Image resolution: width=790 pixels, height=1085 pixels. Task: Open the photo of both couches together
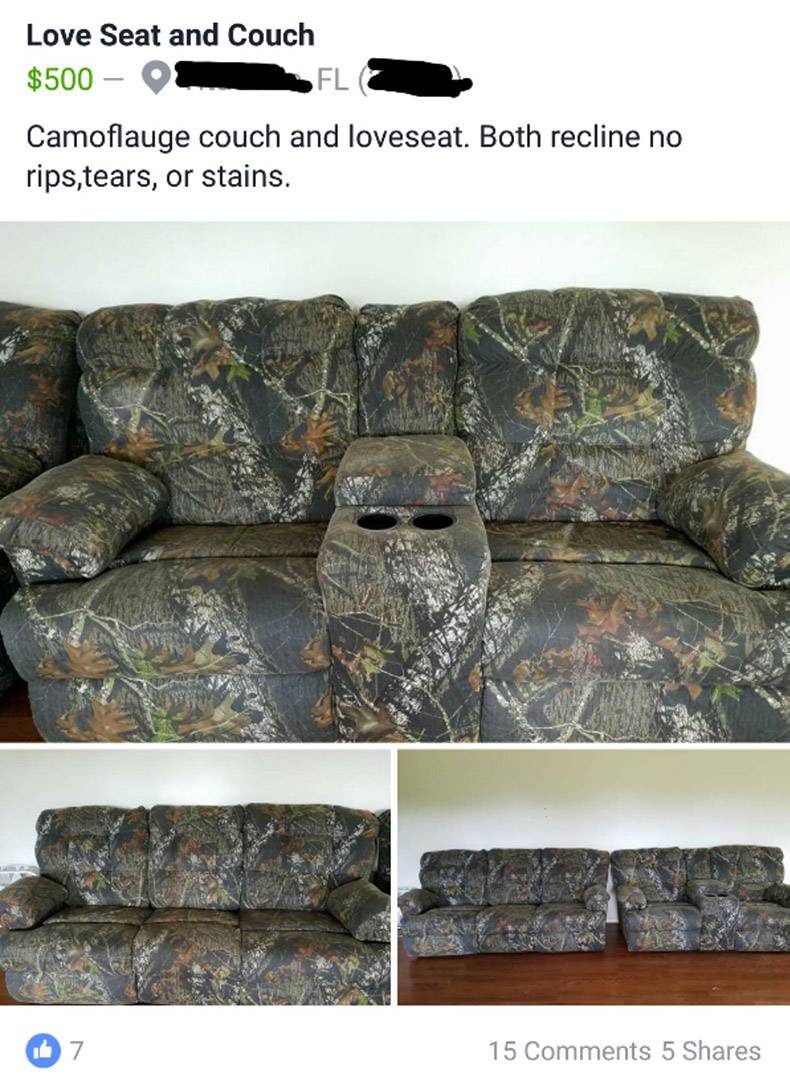tap(594, 877)
